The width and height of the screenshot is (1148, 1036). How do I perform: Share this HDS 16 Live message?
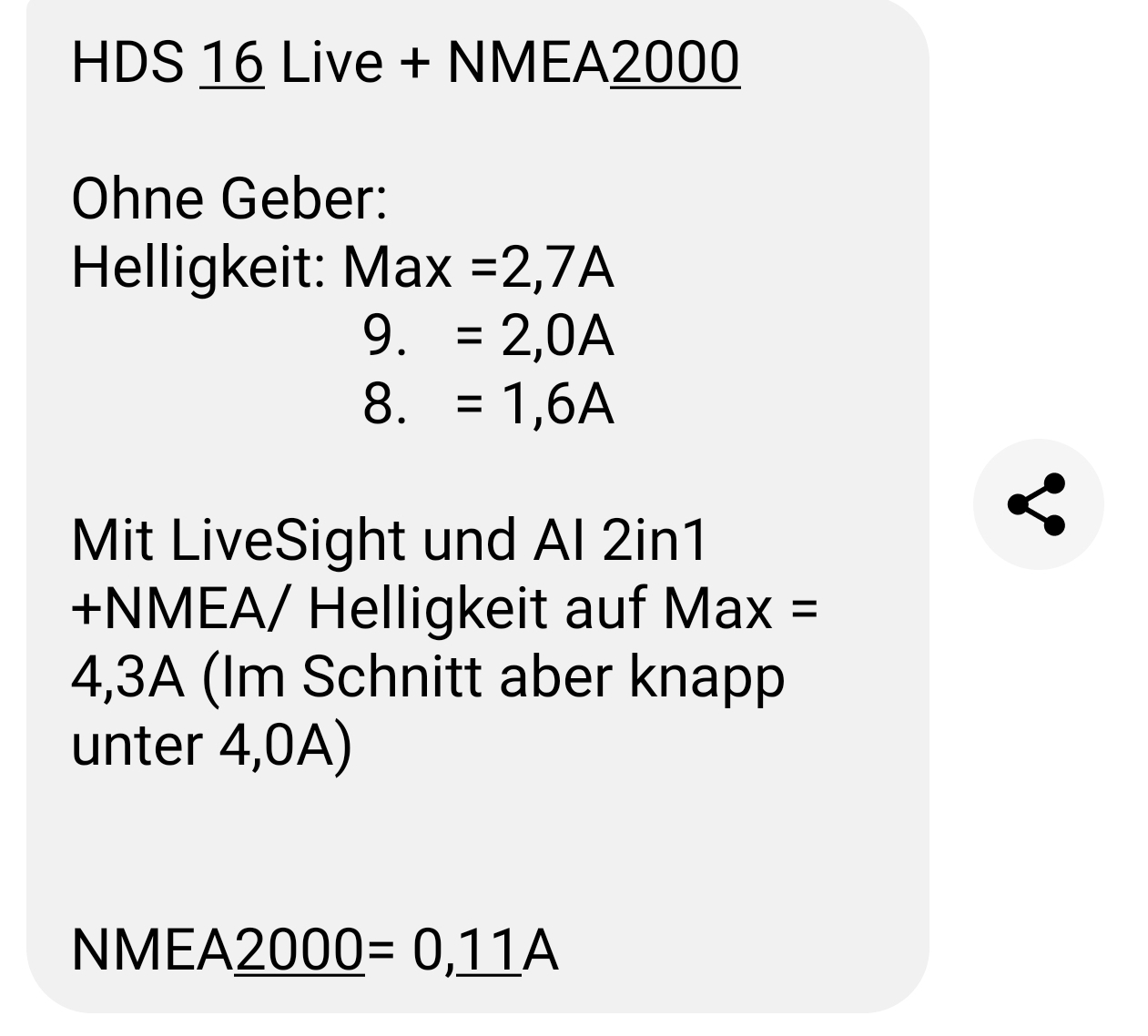[1037, 504]
